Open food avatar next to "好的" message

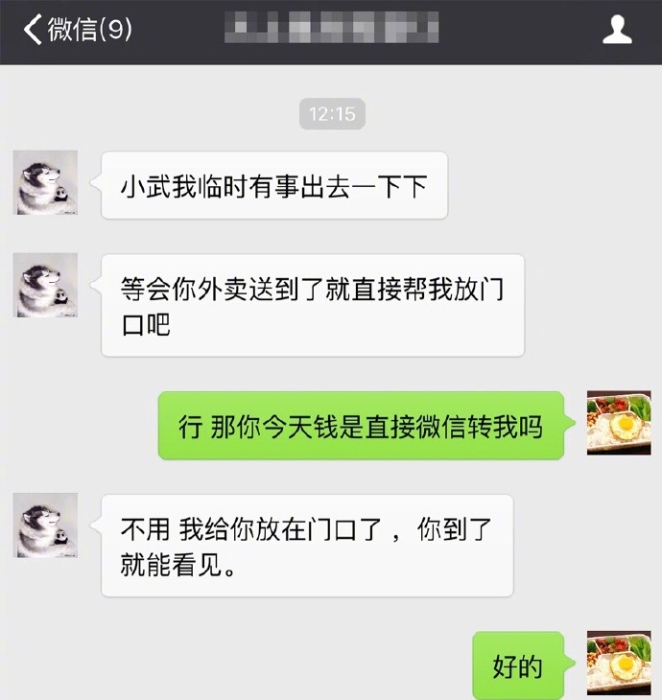618,663
